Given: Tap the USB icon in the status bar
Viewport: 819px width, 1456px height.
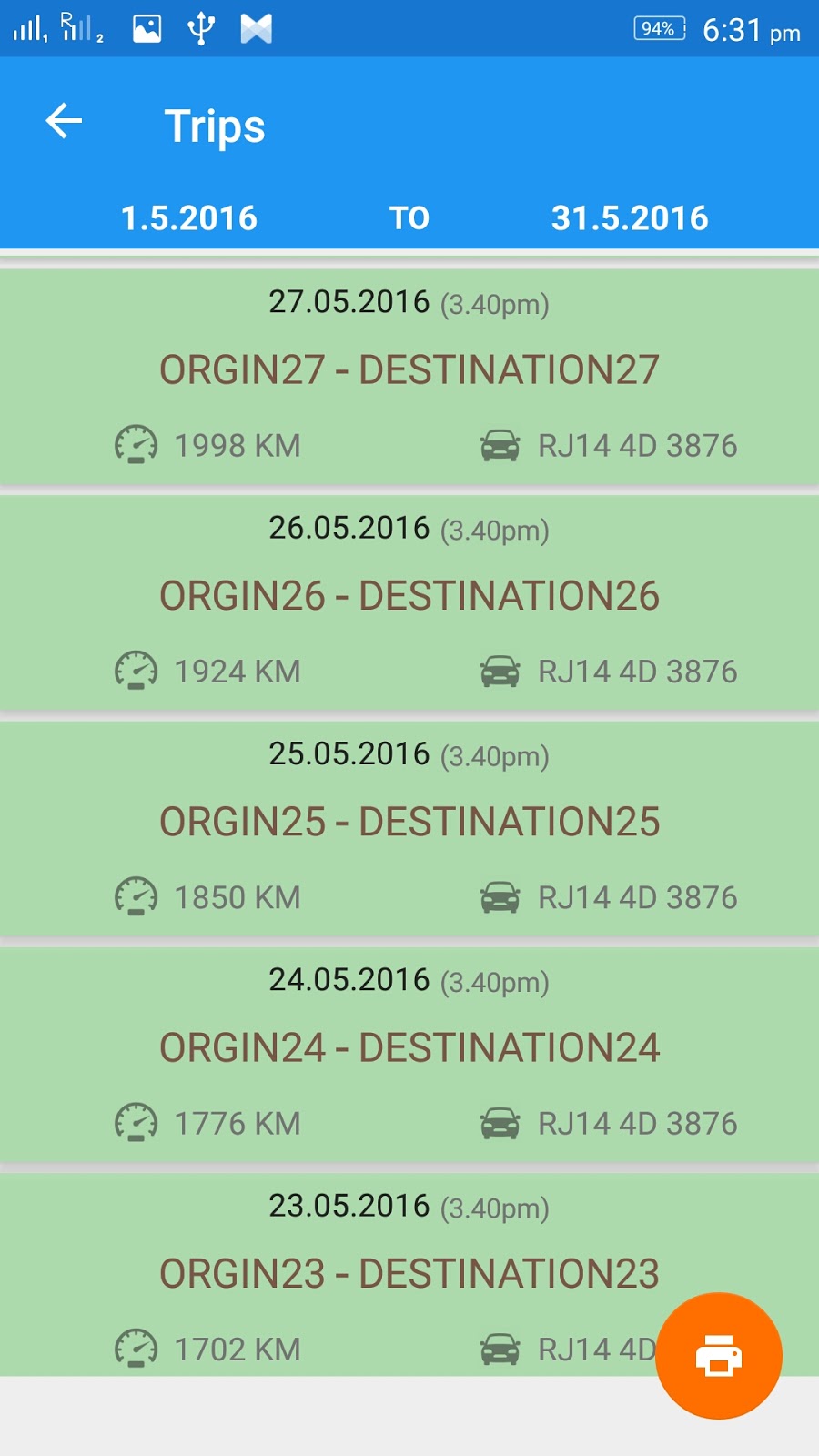Looking at the screenshot, I should (200, 27).
